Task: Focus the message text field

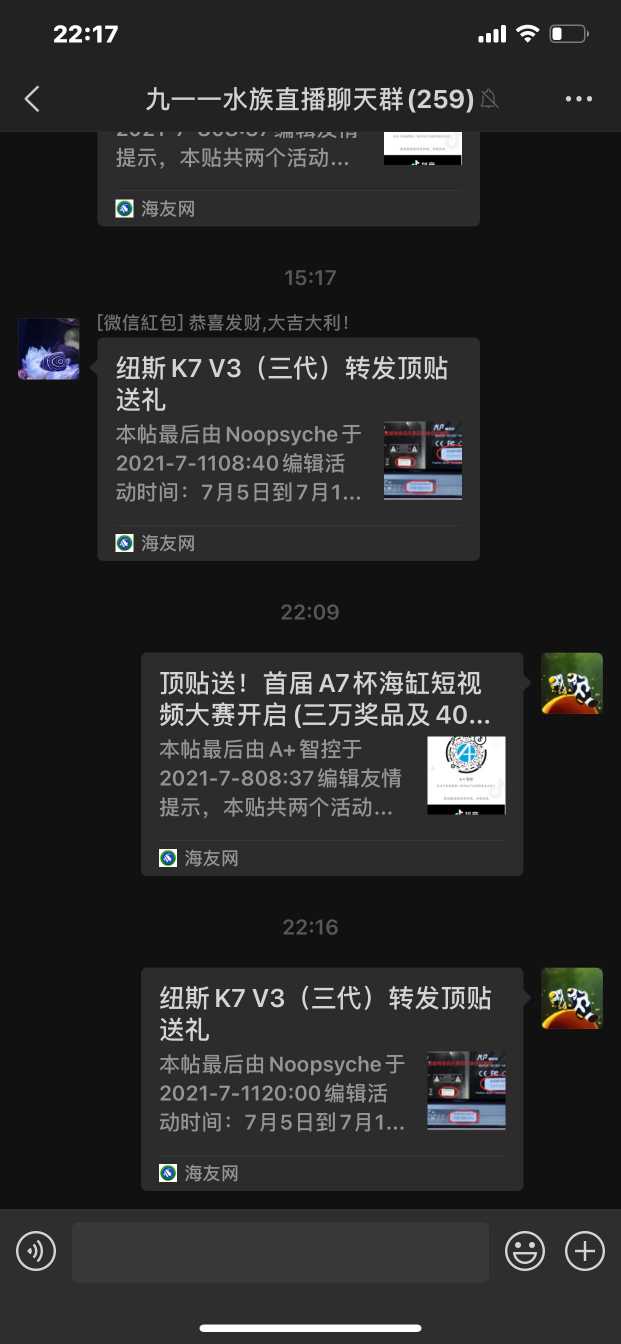Action: 280,1251
